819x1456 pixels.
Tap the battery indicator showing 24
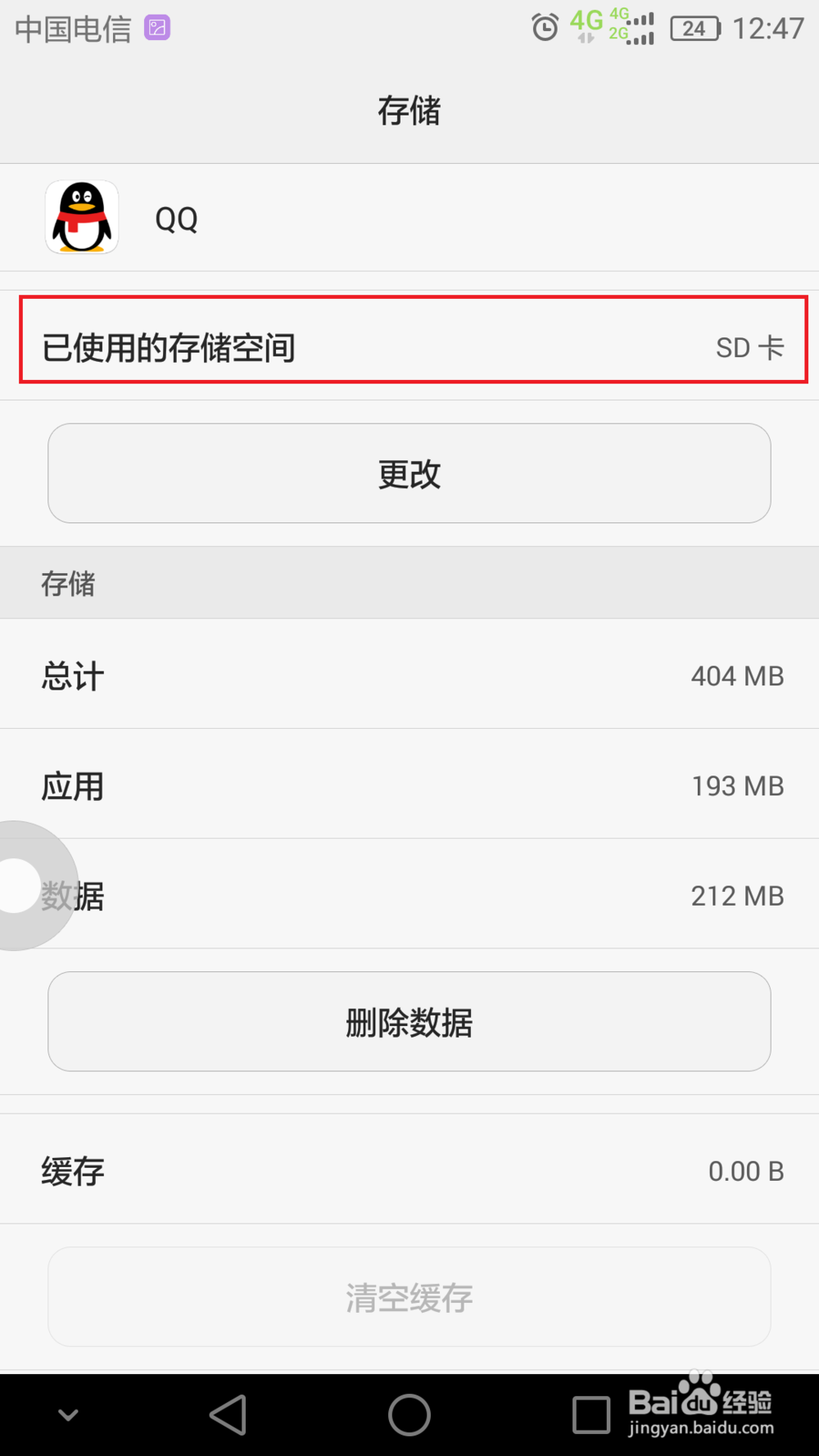tap(695, 29)
